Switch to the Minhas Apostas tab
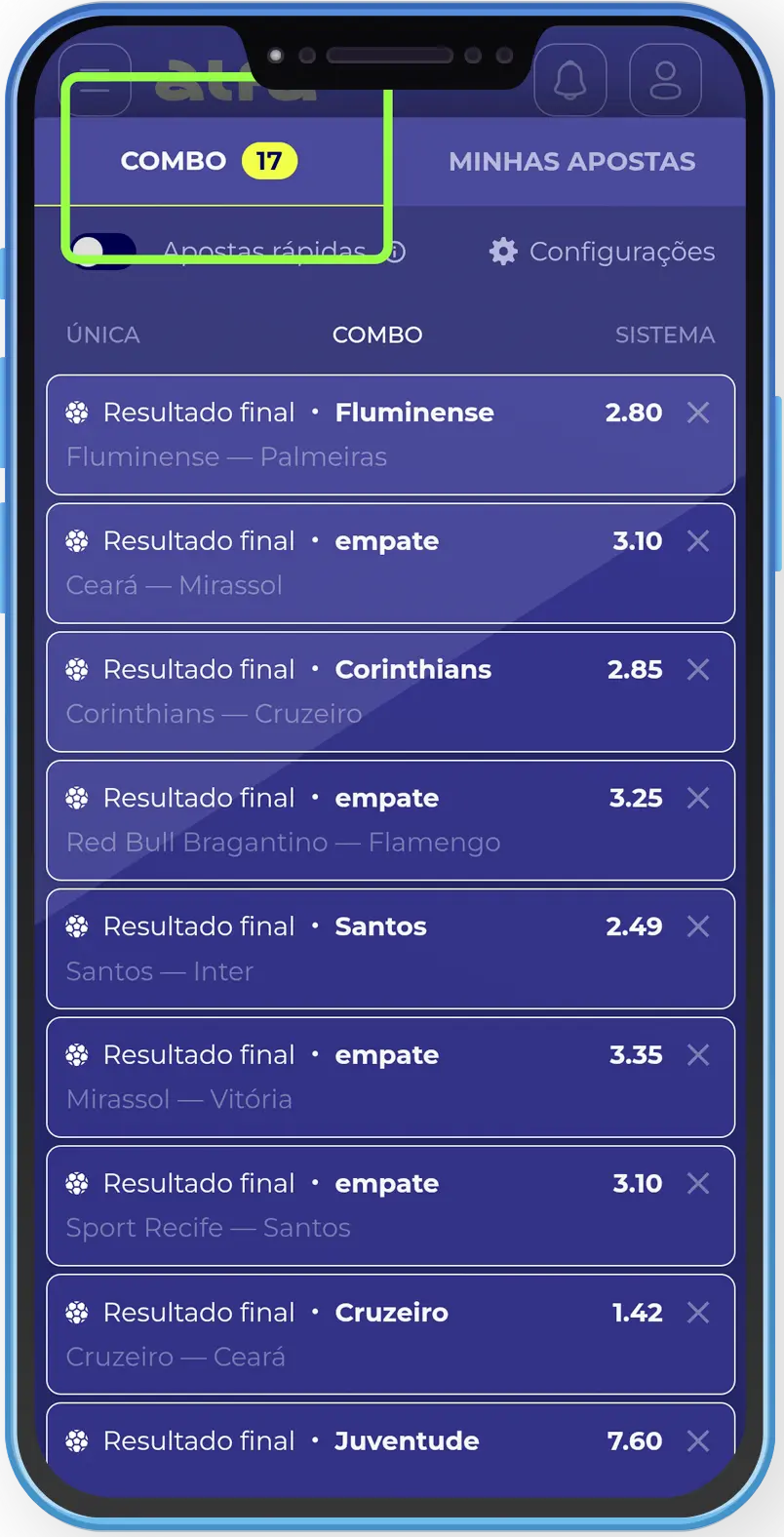Viewport: 784px width, 1537px height. pyautogui.click(x=571, y=162)
